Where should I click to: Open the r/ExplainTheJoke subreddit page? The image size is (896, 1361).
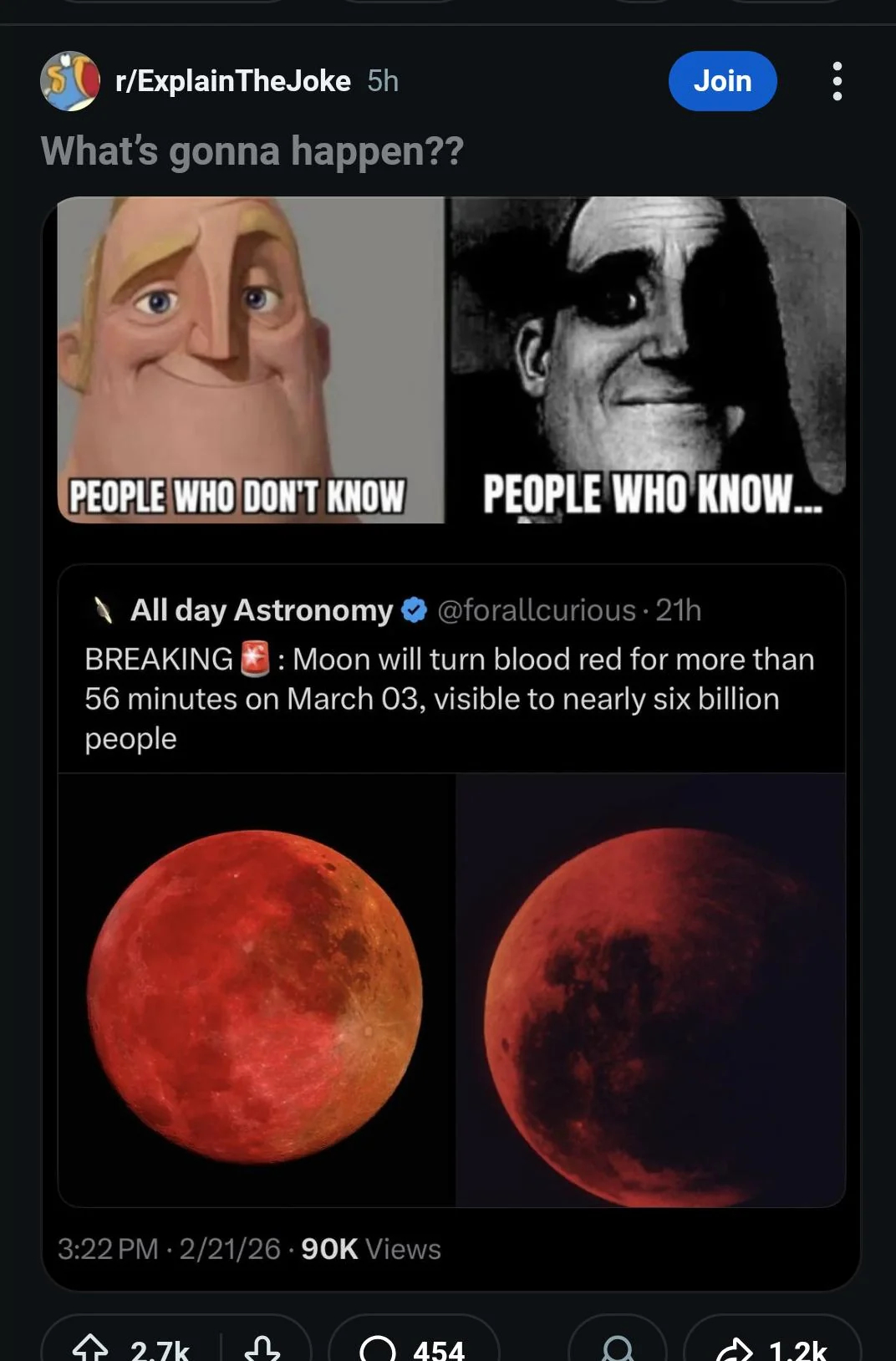click(x=232, y=81)
